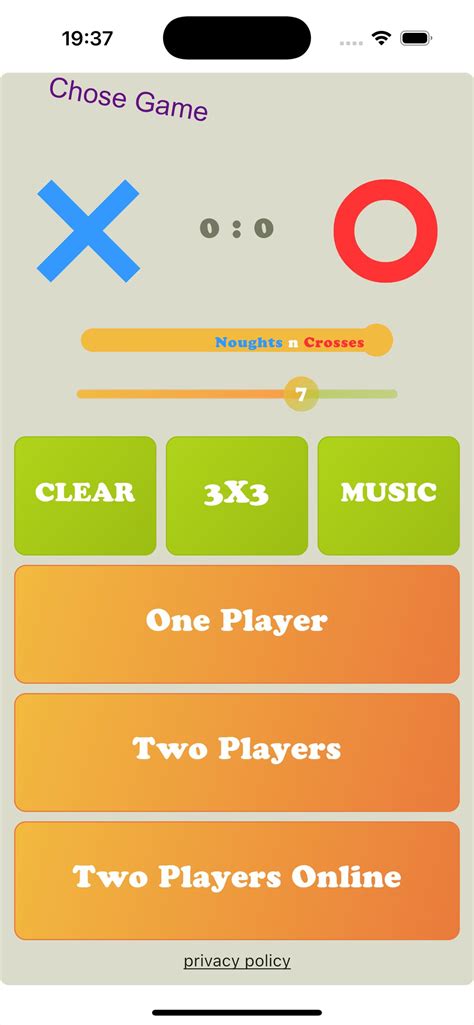Tap the slider showing value 7

[x=237, y=394]
